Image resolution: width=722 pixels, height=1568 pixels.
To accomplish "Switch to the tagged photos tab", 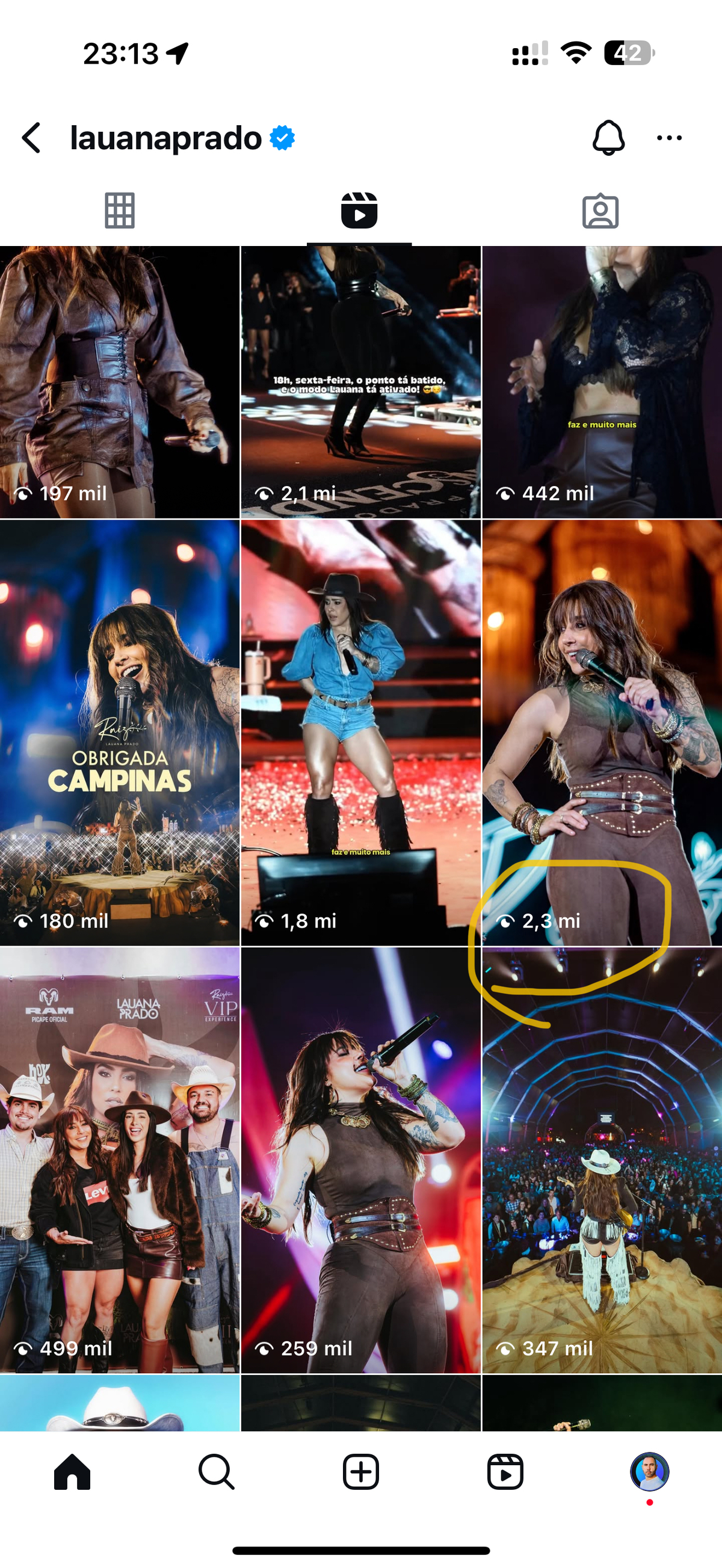I will coord(600,211).
